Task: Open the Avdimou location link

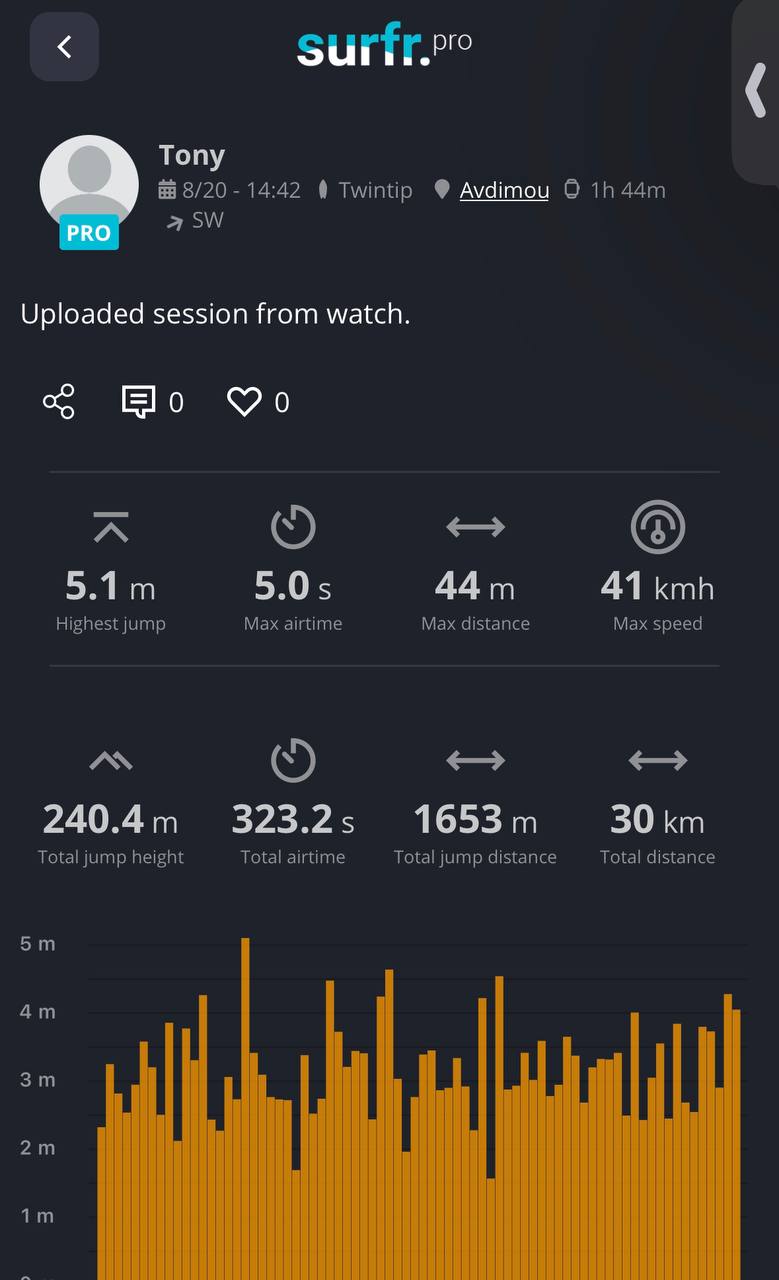Action: click(x=504, y=190)
